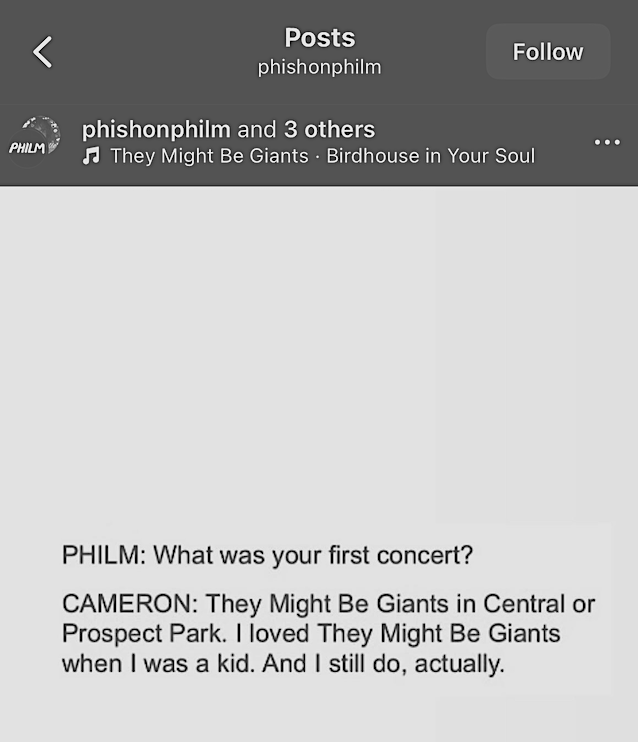The width and height of the screenshot is (638, 742).
Task: Follow the phishonphilm account
Action: 547,52
